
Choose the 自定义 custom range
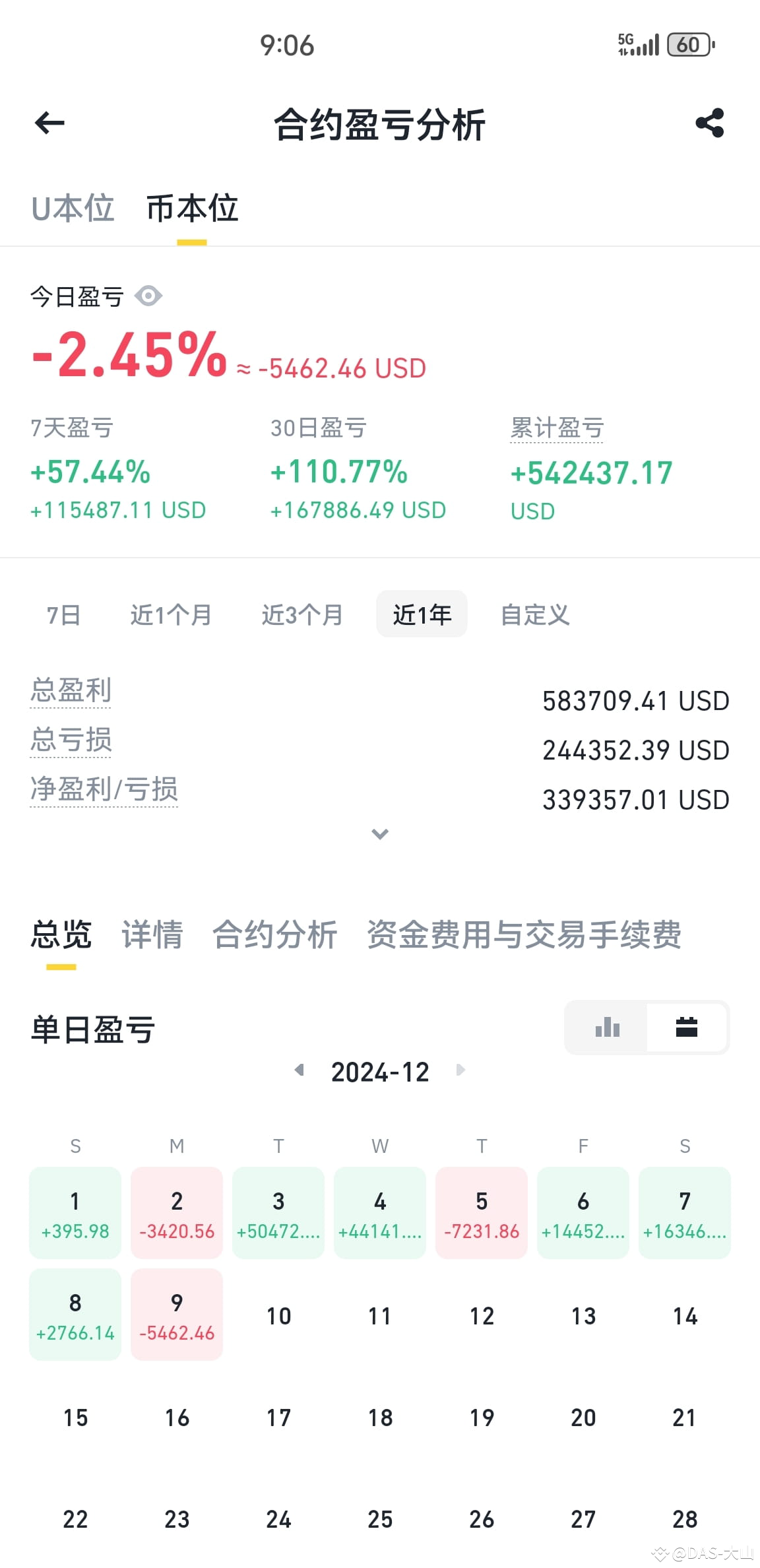point(535,614)
